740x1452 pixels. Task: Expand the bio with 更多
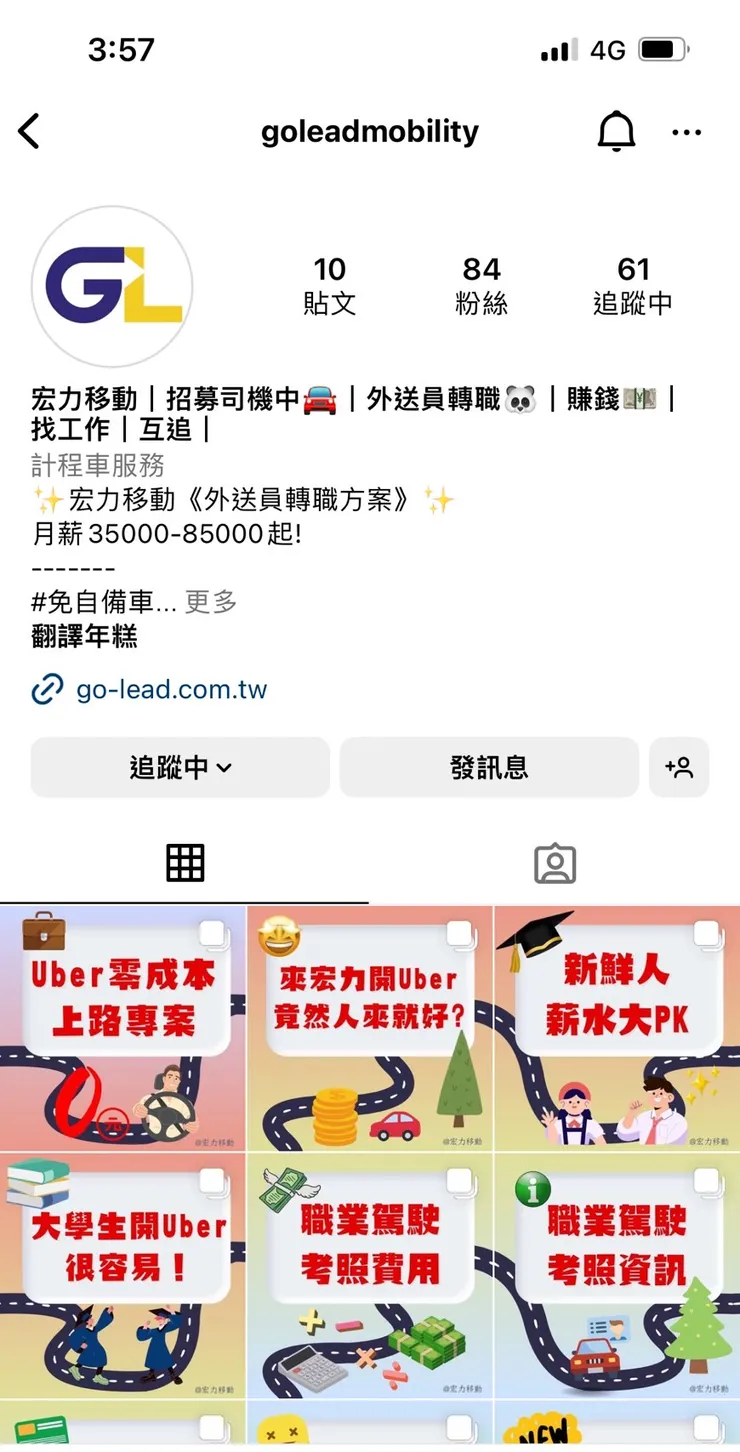coord(211,602)
